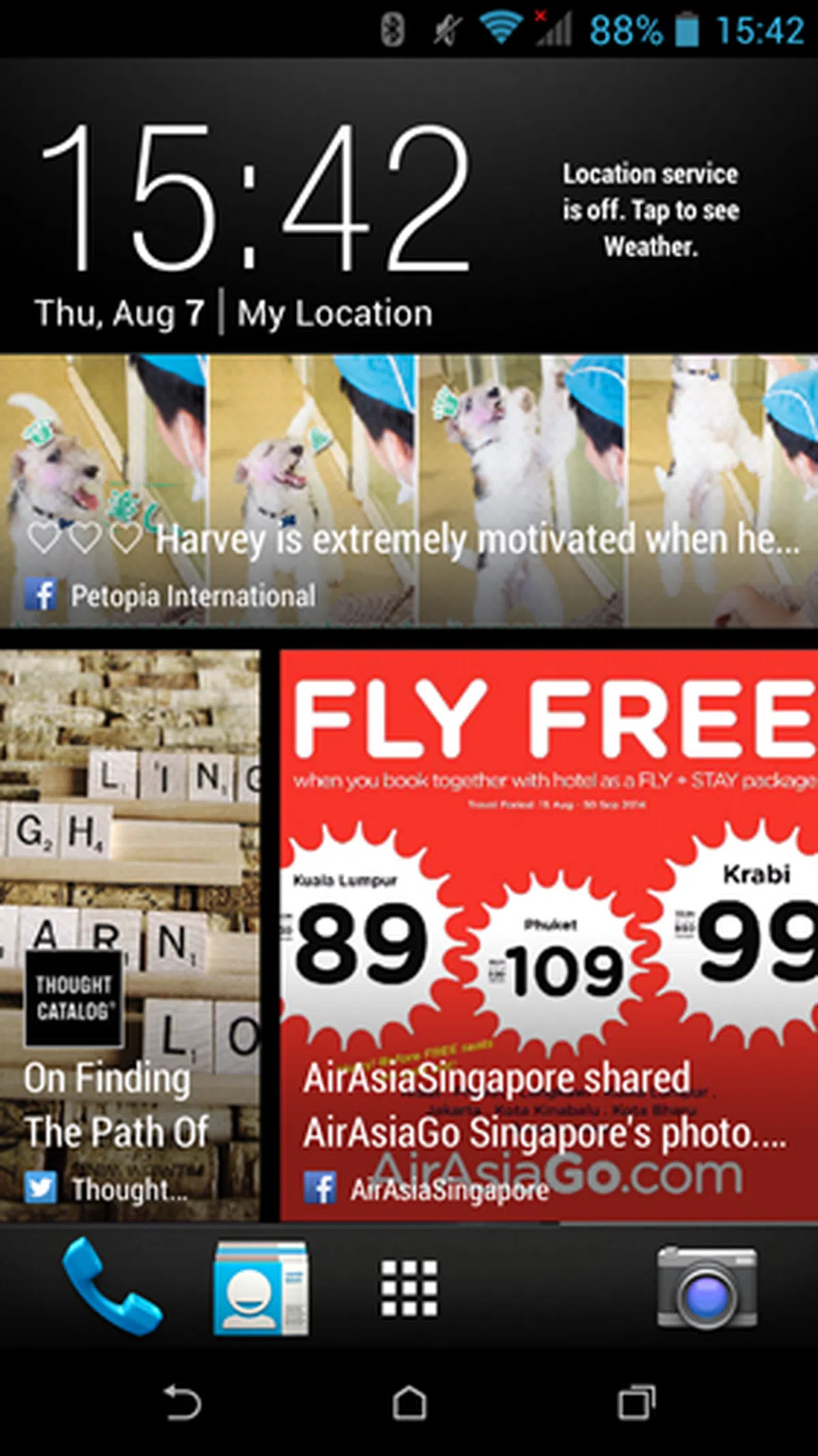Open the recent apps view

(x=635, y=1403)
